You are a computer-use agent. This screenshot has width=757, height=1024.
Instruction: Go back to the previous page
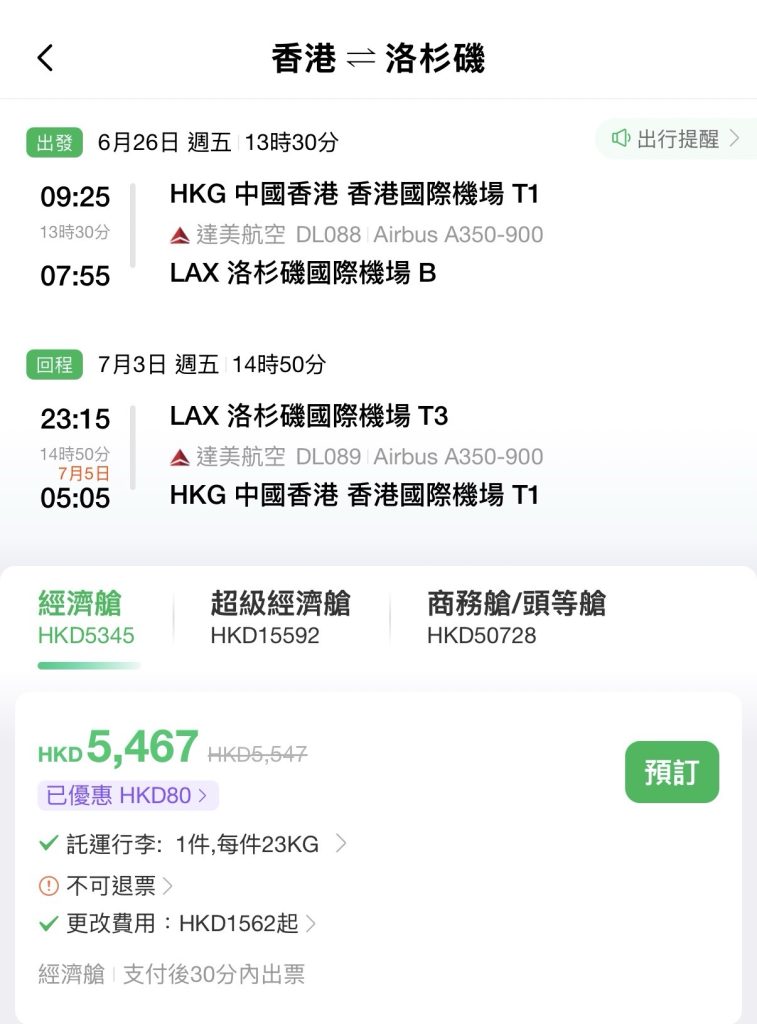pyautogui.click(x=45, y=58)
